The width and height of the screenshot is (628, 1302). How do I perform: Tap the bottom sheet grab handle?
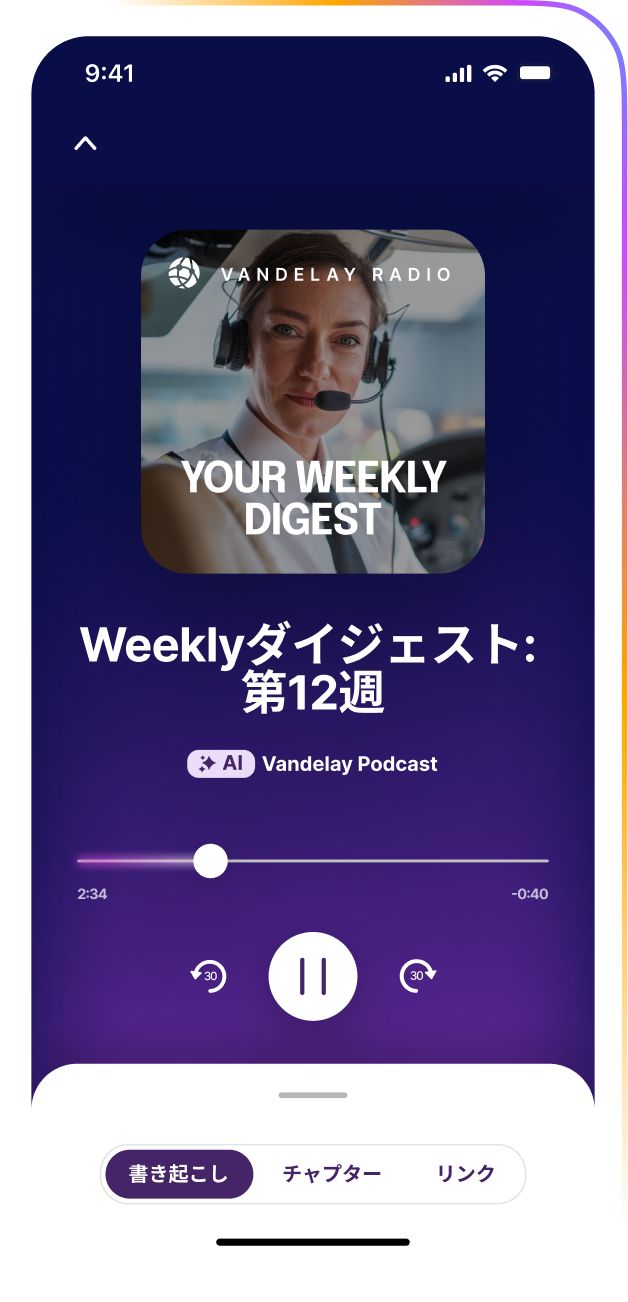(313, 1095)
